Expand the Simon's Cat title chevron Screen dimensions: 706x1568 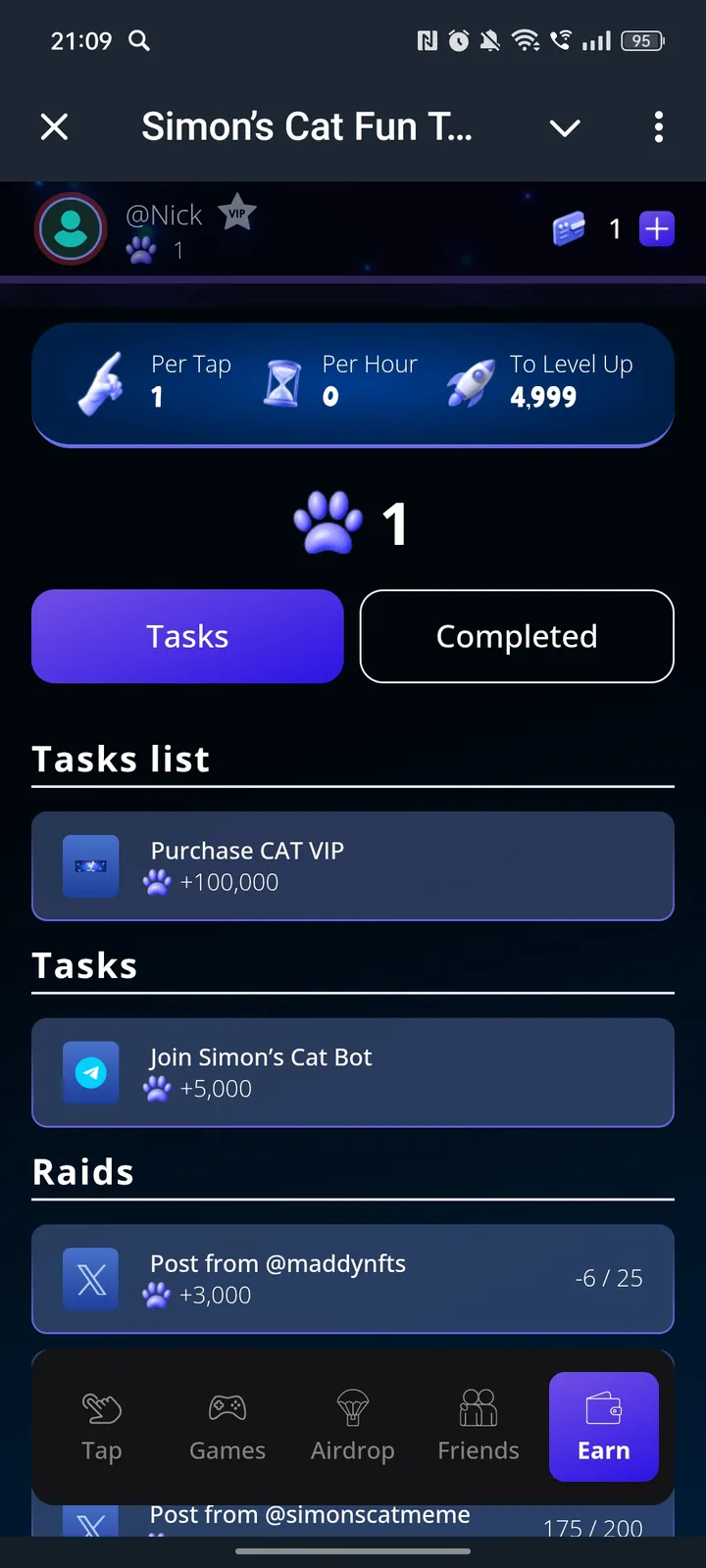click(565, 127)
